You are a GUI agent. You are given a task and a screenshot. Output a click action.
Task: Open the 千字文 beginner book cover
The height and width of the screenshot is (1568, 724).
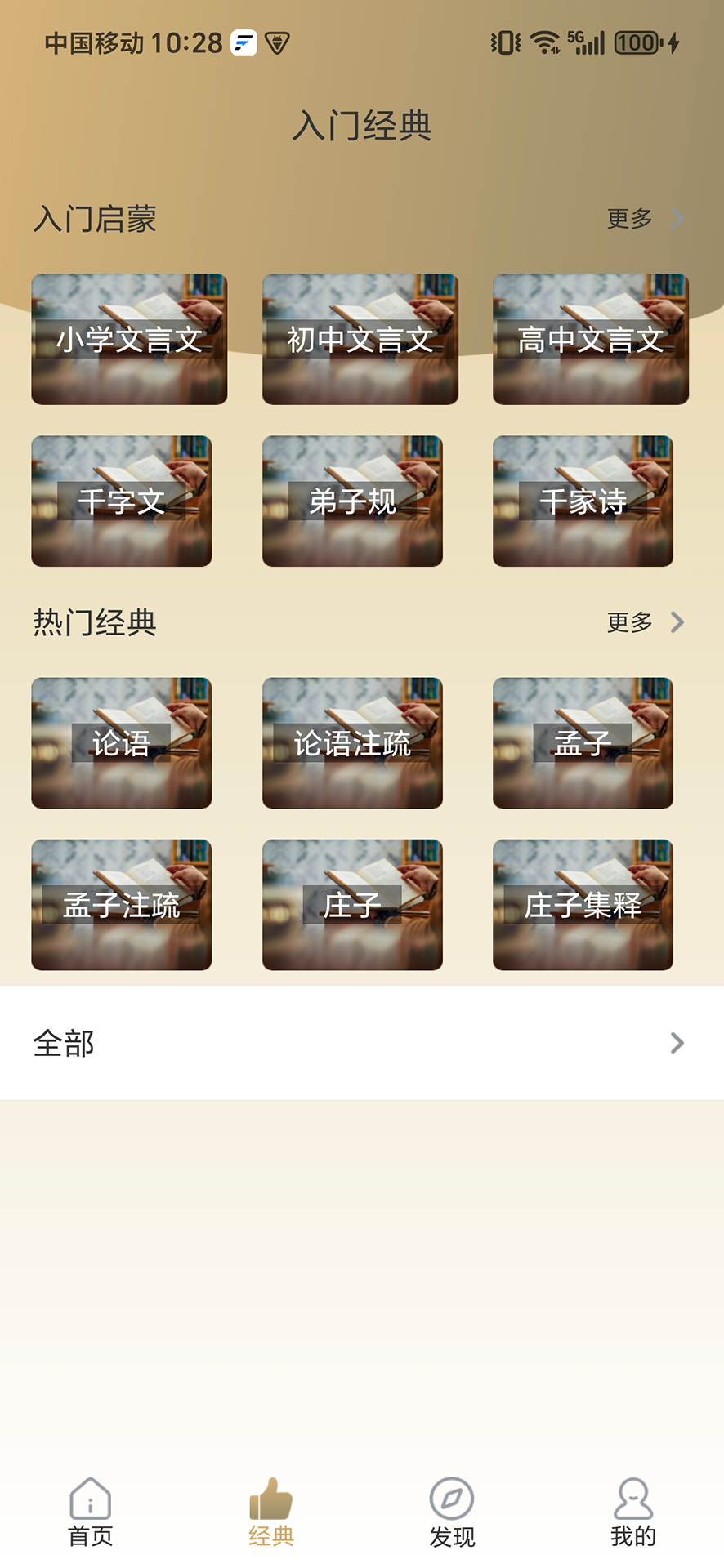(x=120, y=501)
